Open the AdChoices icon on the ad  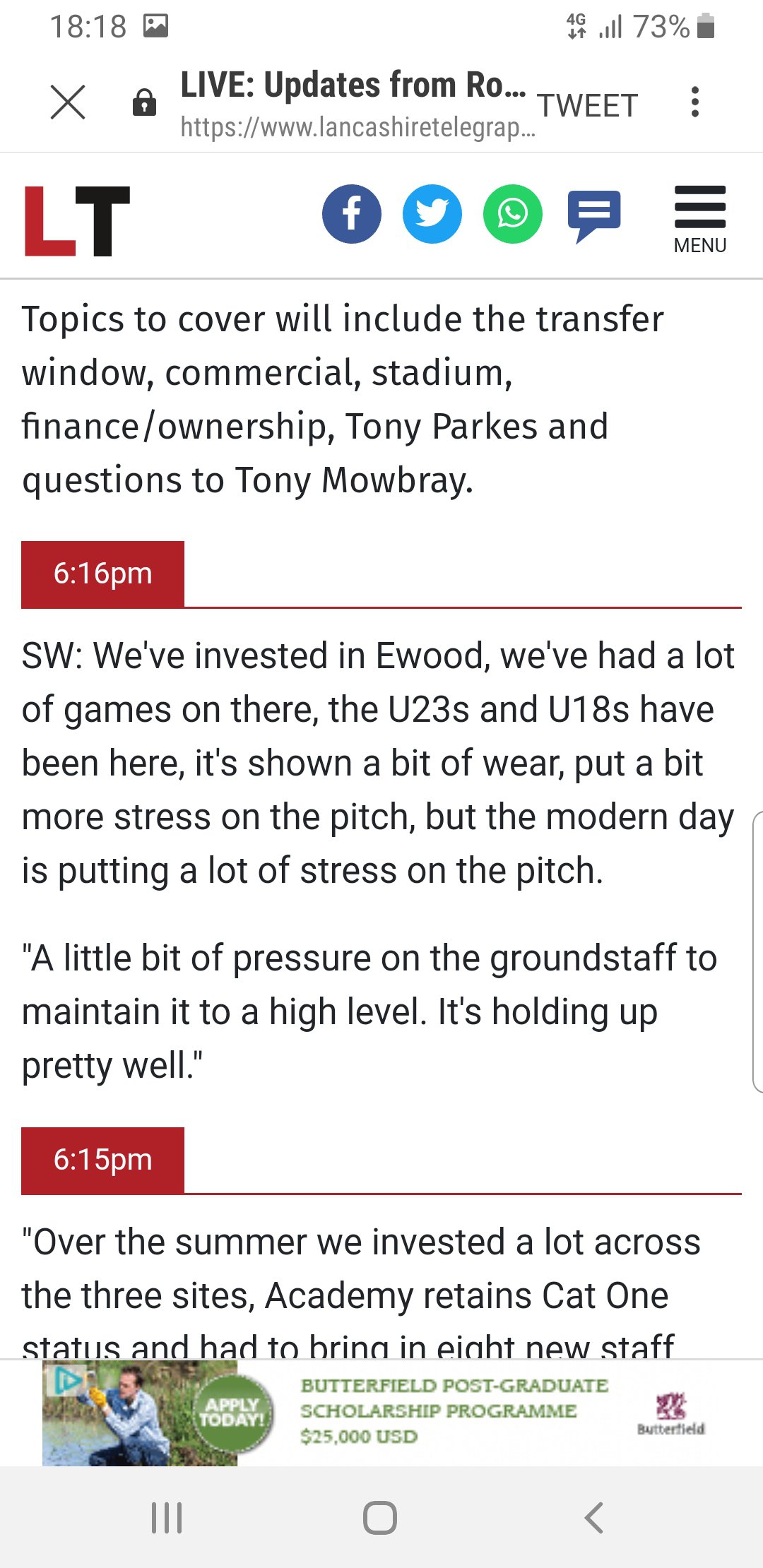68,1379
